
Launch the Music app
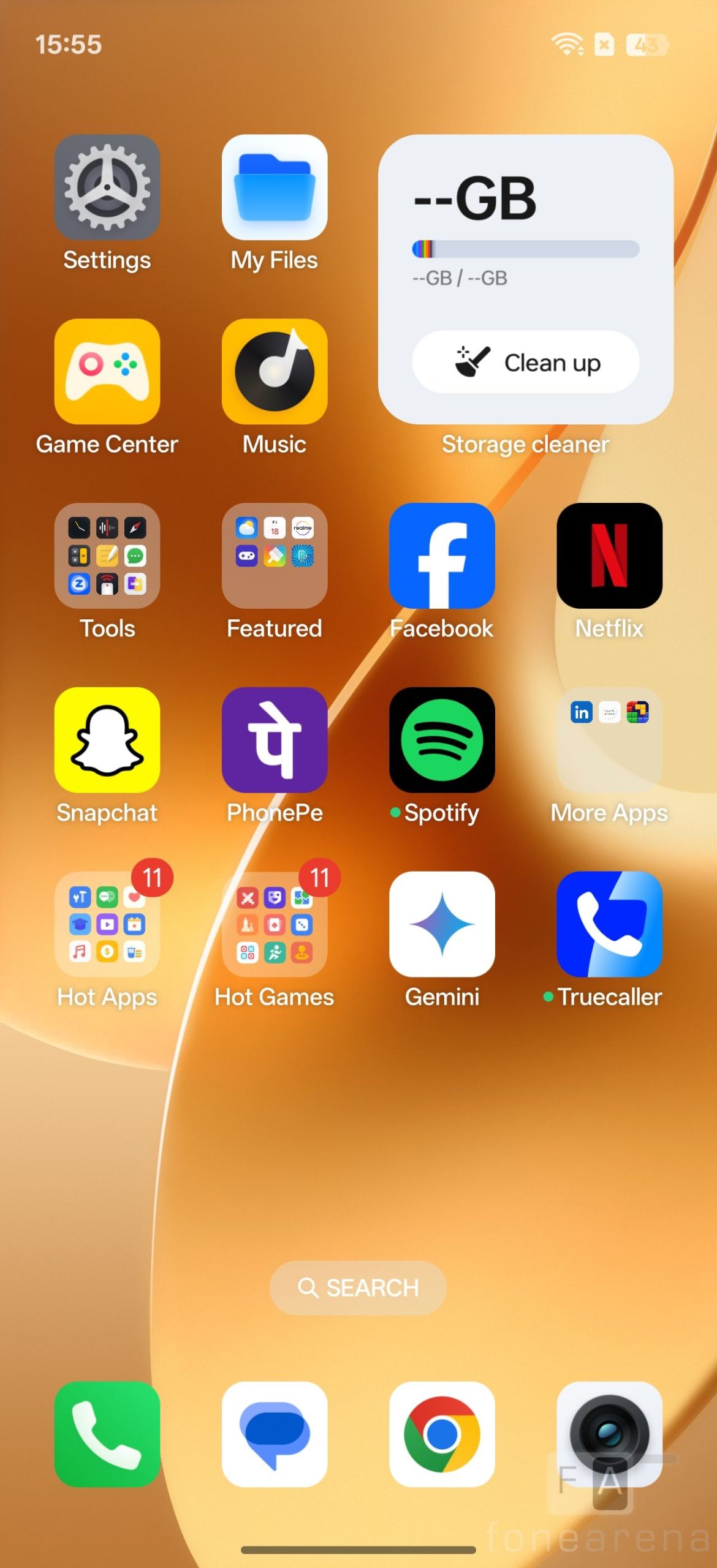coord(275,372)
